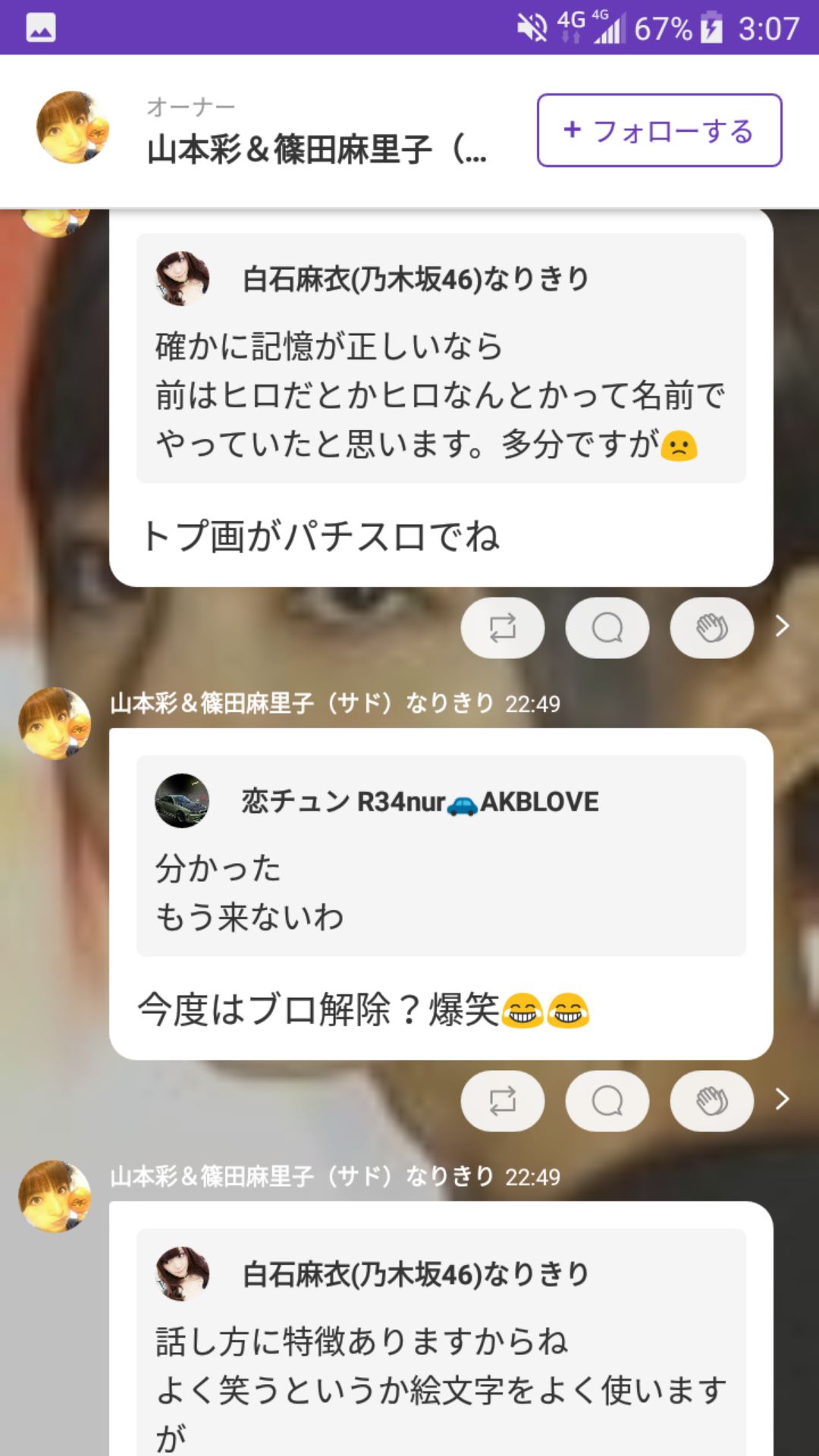Screen dimensions: 819x1456
Task: Clap for the first post using the hand icon
Action: coord(711,627)
